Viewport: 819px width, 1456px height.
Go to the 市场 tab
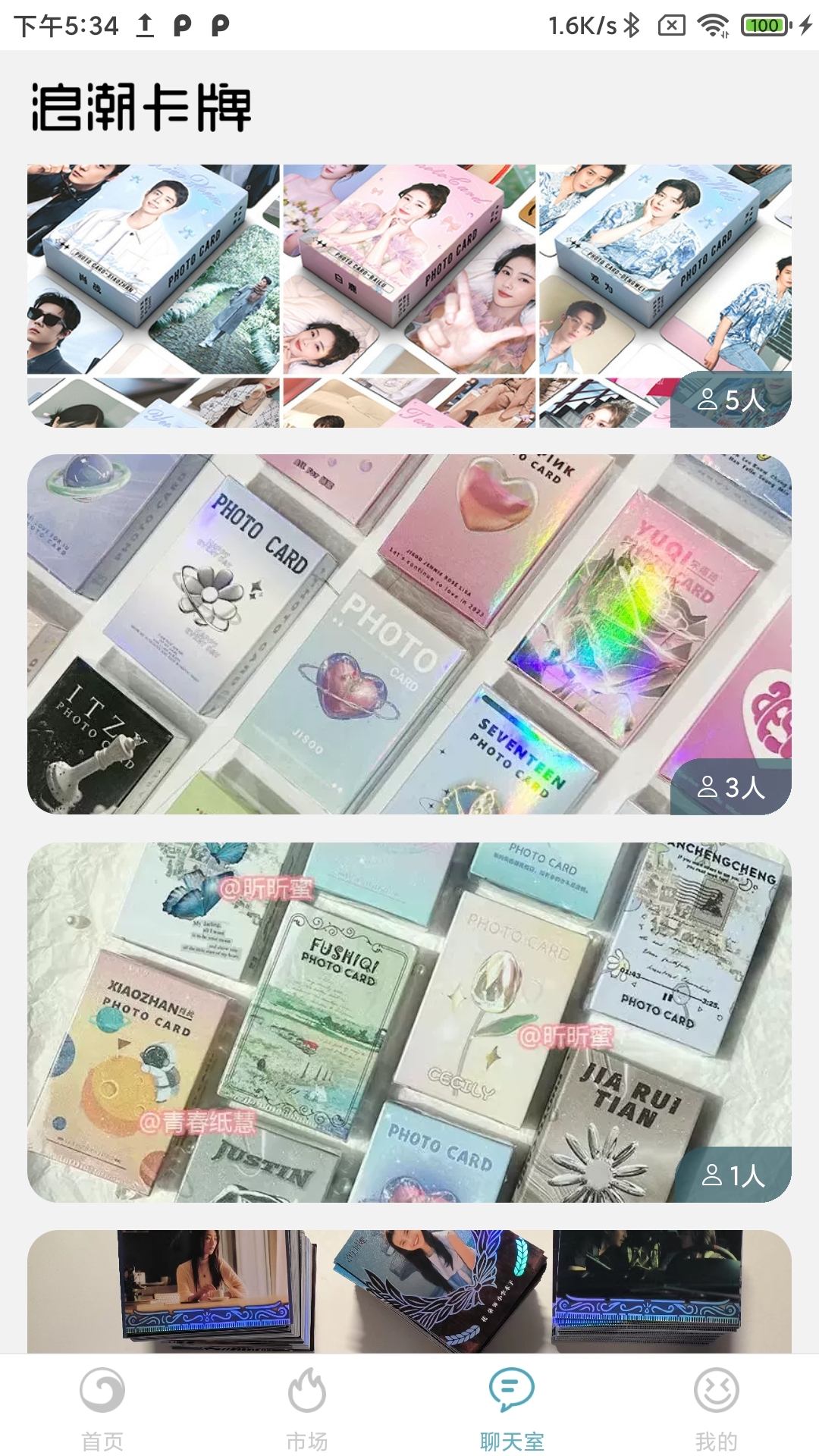[307, 1409]
